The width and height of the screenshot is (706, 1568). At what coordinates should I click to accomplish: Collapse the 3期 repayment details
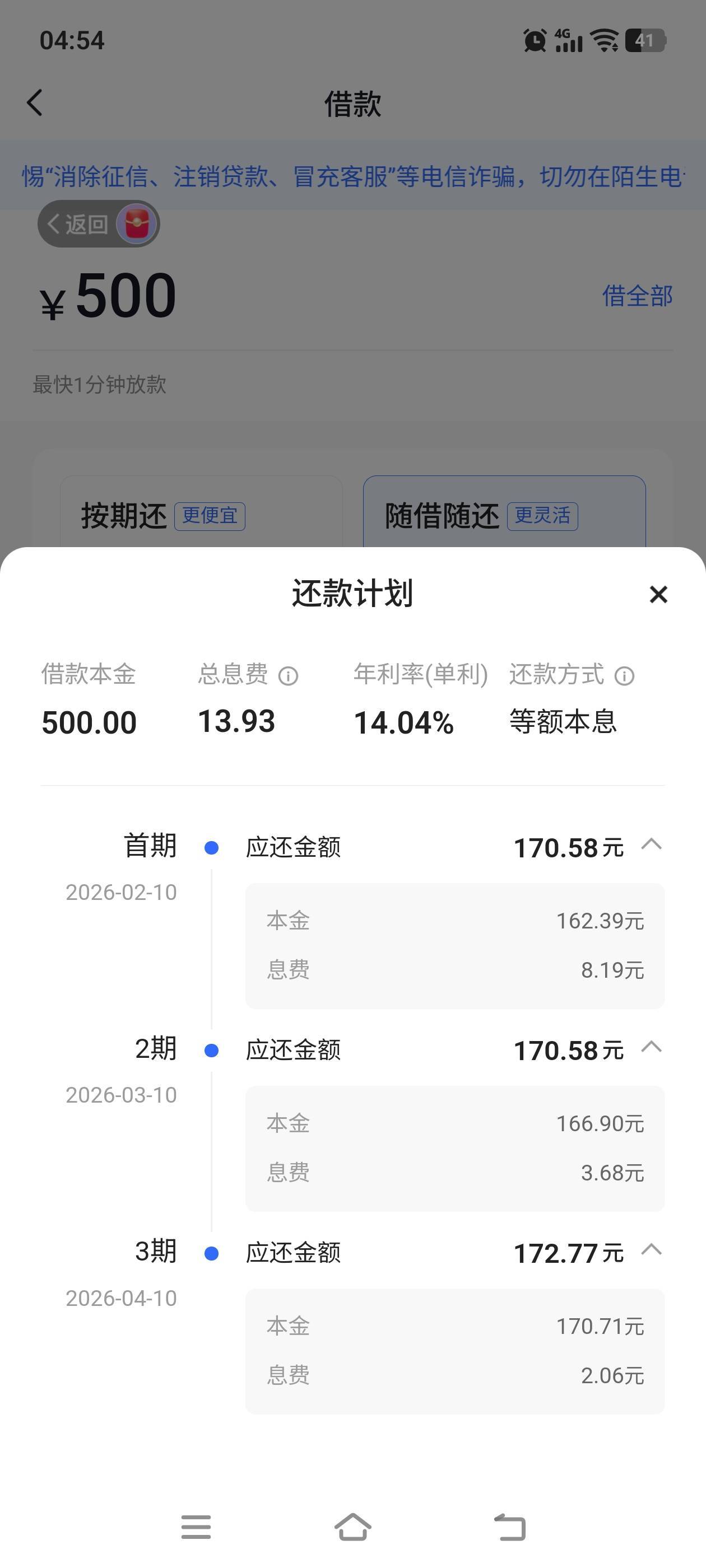click(x=652, y=1250)
